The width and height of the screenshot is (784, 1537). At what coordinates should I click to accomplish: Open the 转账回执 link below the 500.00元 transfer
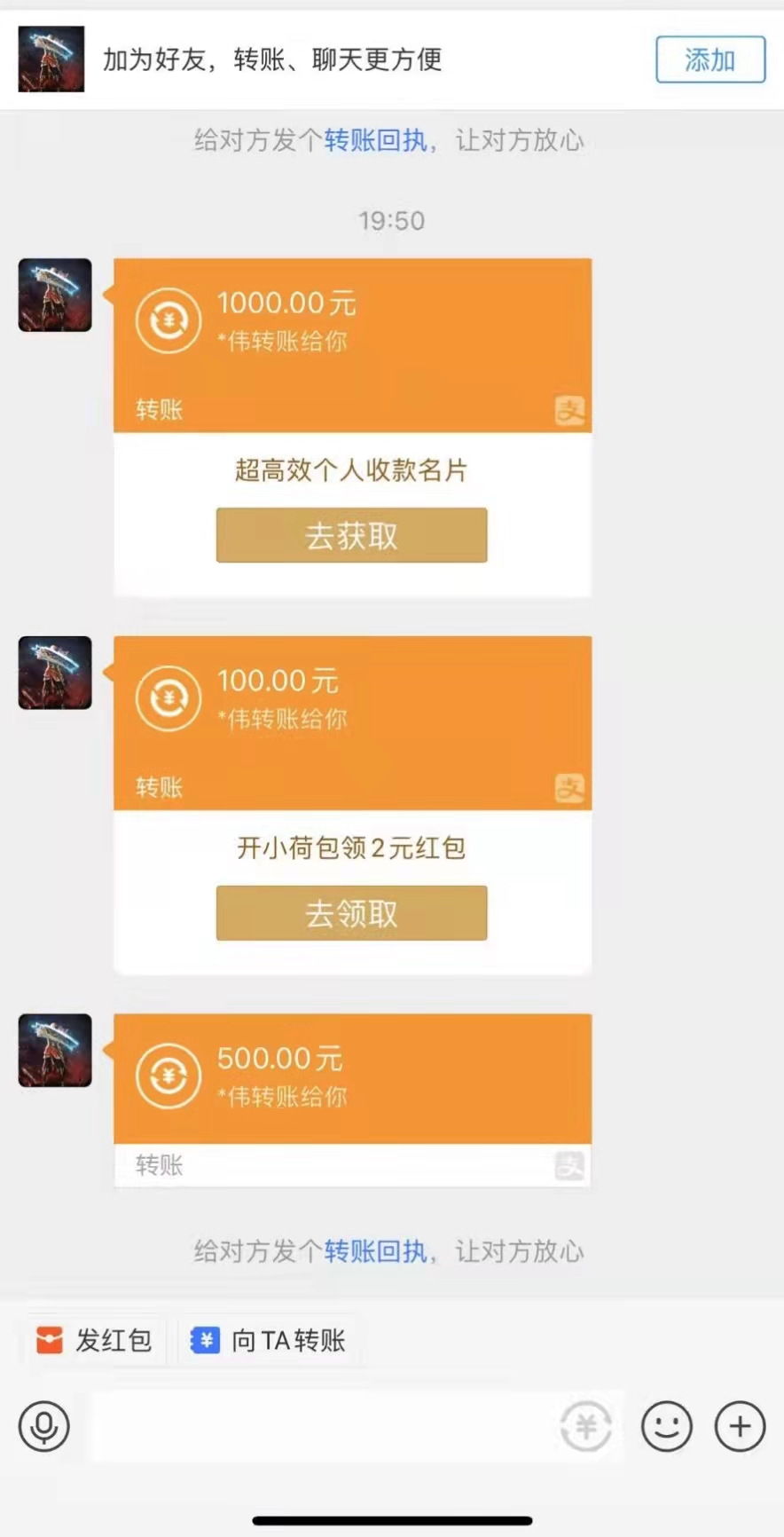pos(375,1251)
